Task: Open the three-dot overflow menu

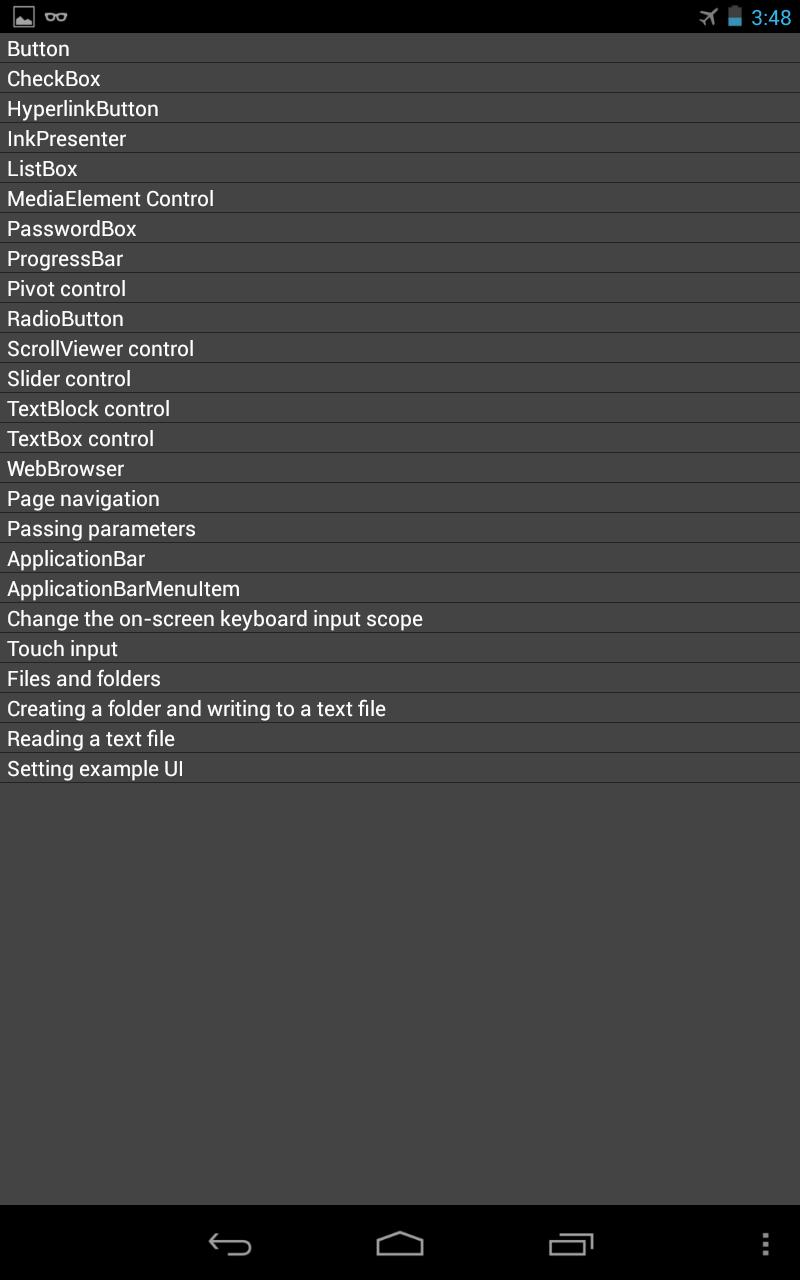Action: [x=765, y=1244]
